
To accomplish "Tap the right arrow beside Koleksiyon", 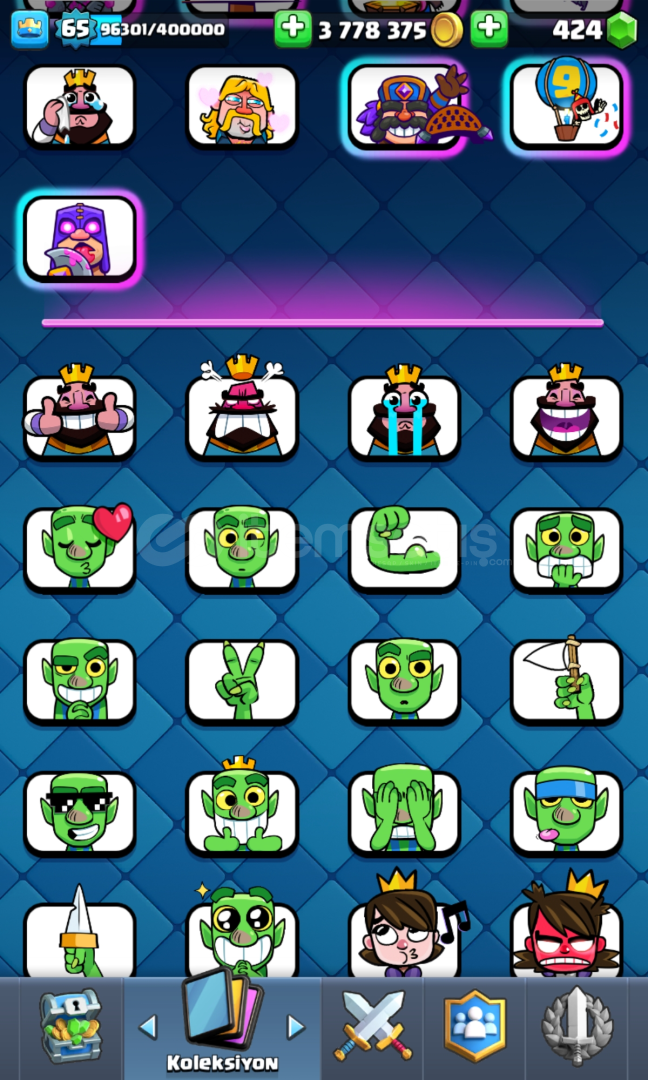I will (296, 1026).
